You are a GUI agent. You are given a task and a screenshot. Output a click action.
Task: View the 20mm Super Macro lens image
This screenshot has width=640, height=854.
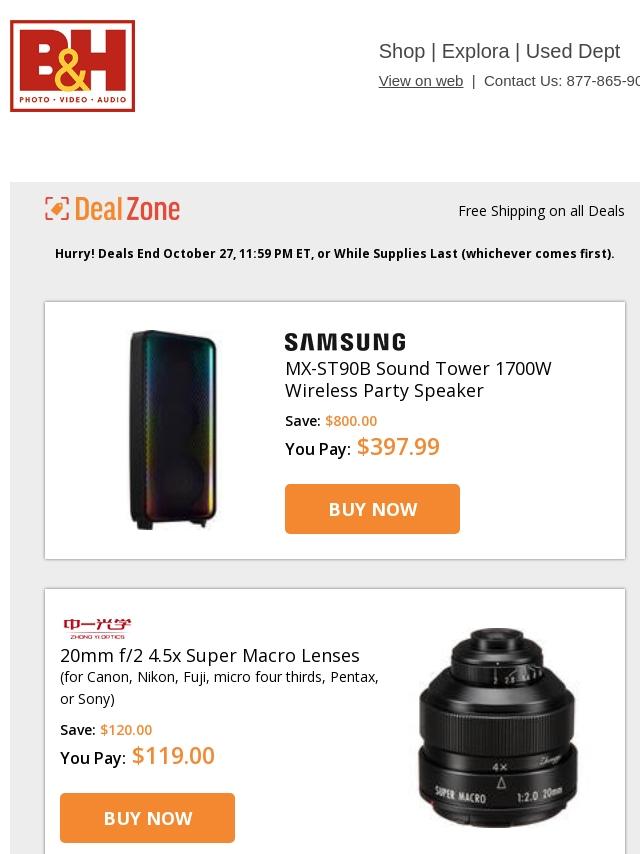tap(497, 728)
